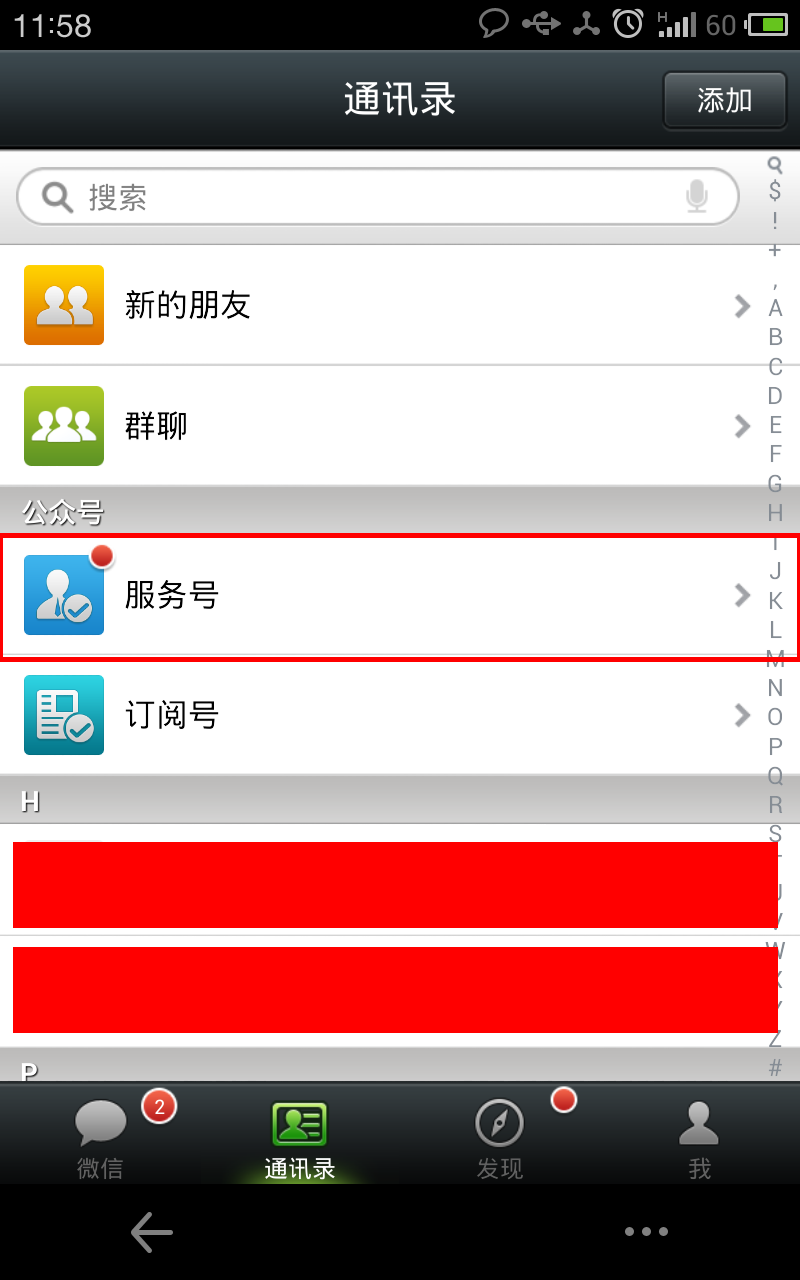Open the 群聊 list

point(400,426)
